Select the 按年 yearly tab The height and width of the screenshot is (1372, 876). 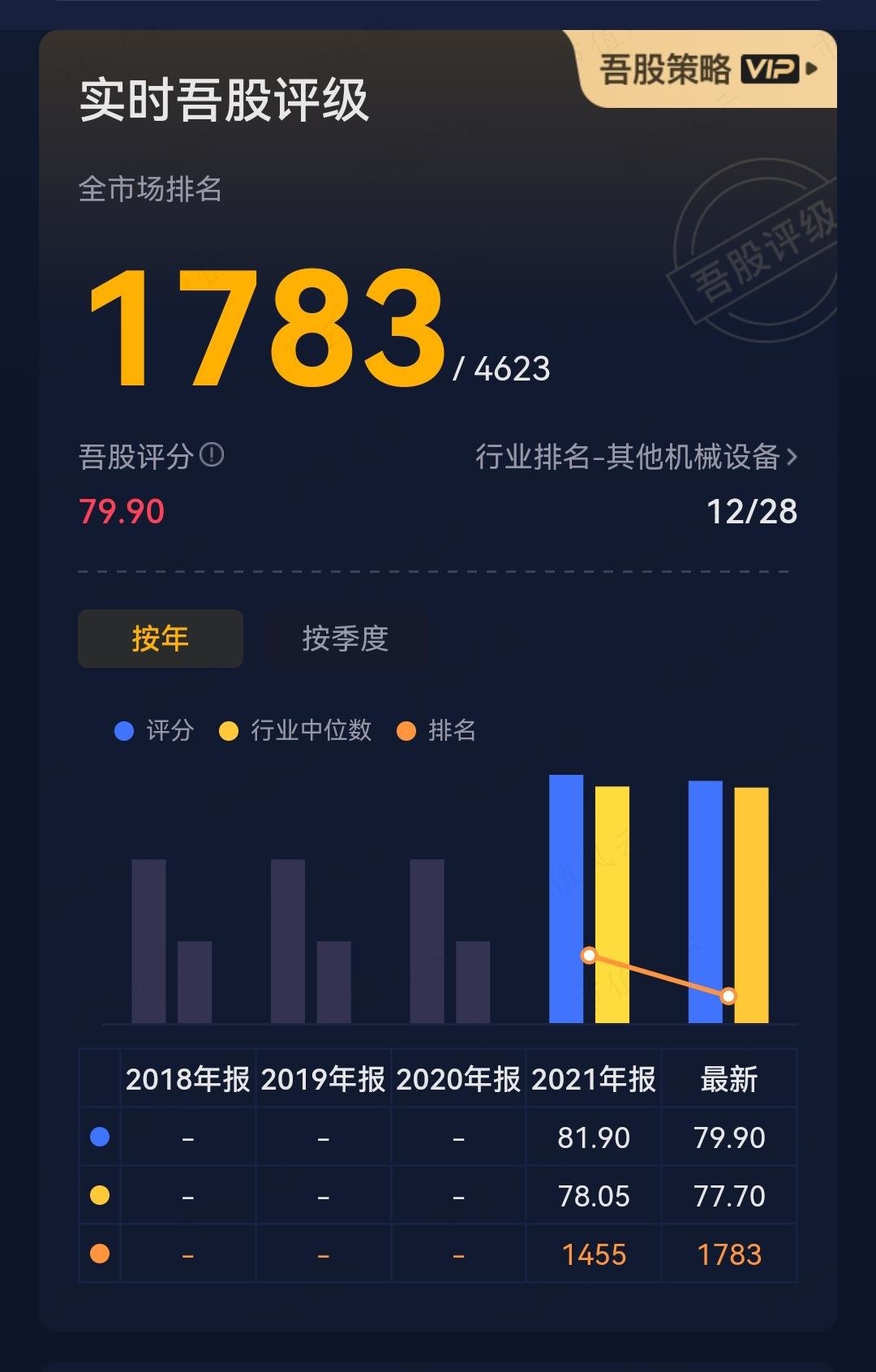[161, 639]
